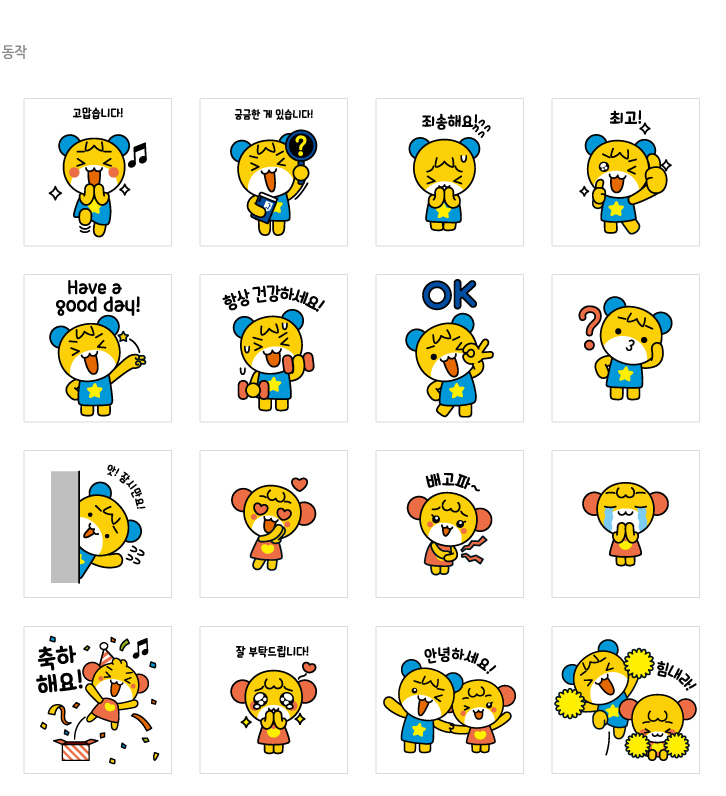
Task: Select the 죄송해요 sticker
Action: pyautogui.click(x=450, y=172)
